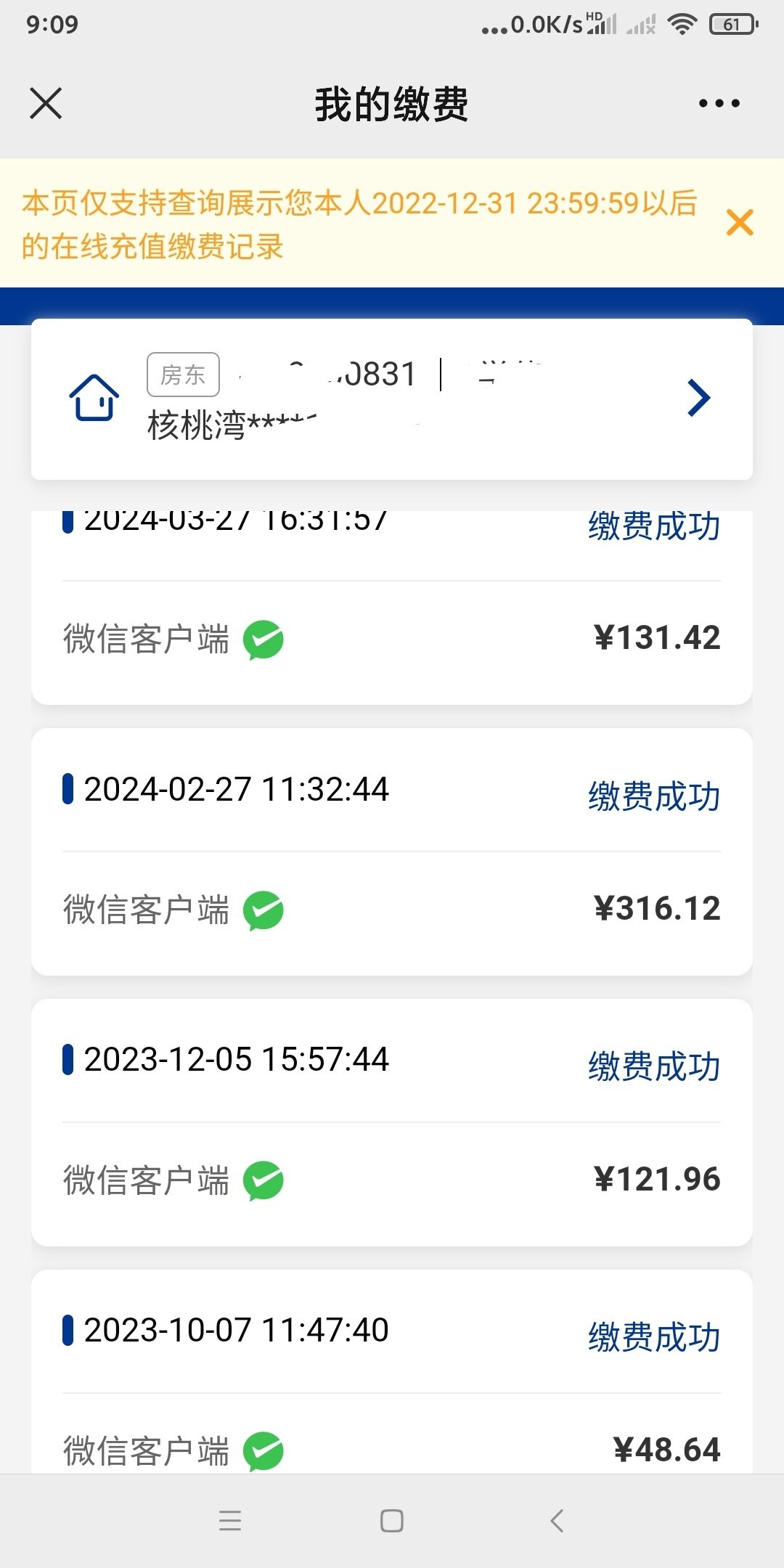
Task: Open the 2023-12-05 payment record
Action: (392, 1122)
